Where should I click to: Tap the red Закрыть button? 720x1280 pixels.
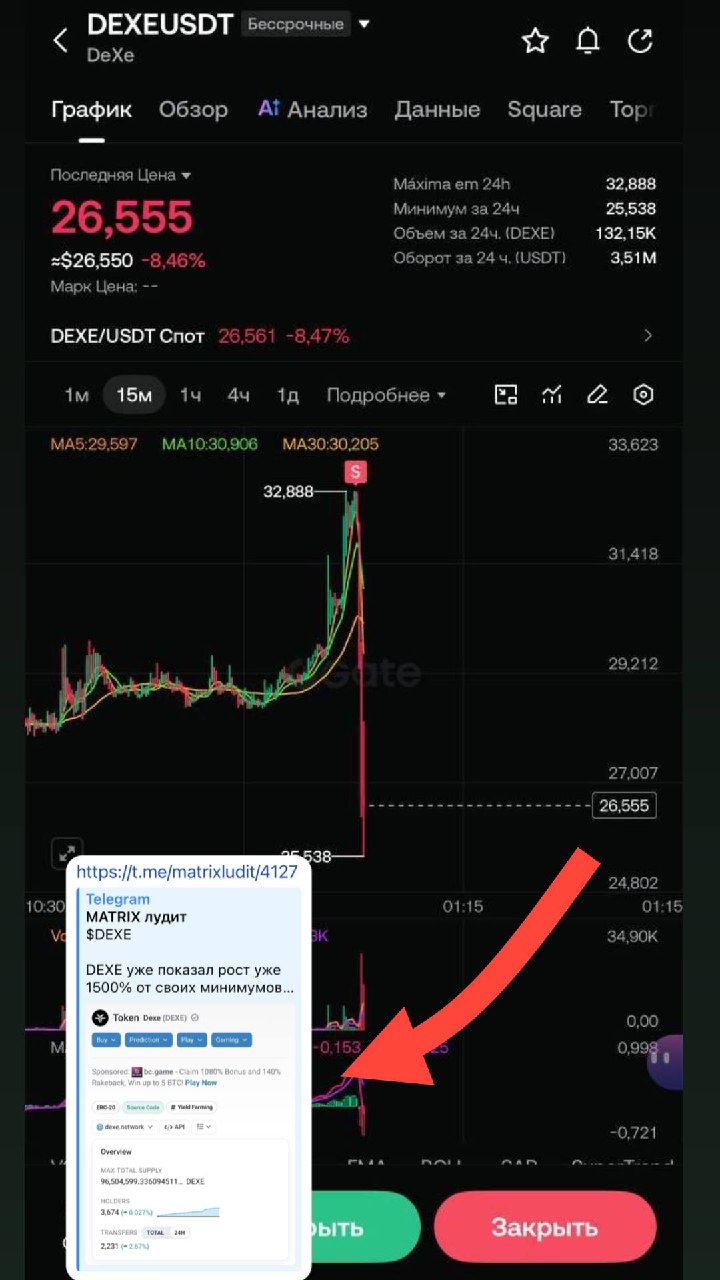545,1227
